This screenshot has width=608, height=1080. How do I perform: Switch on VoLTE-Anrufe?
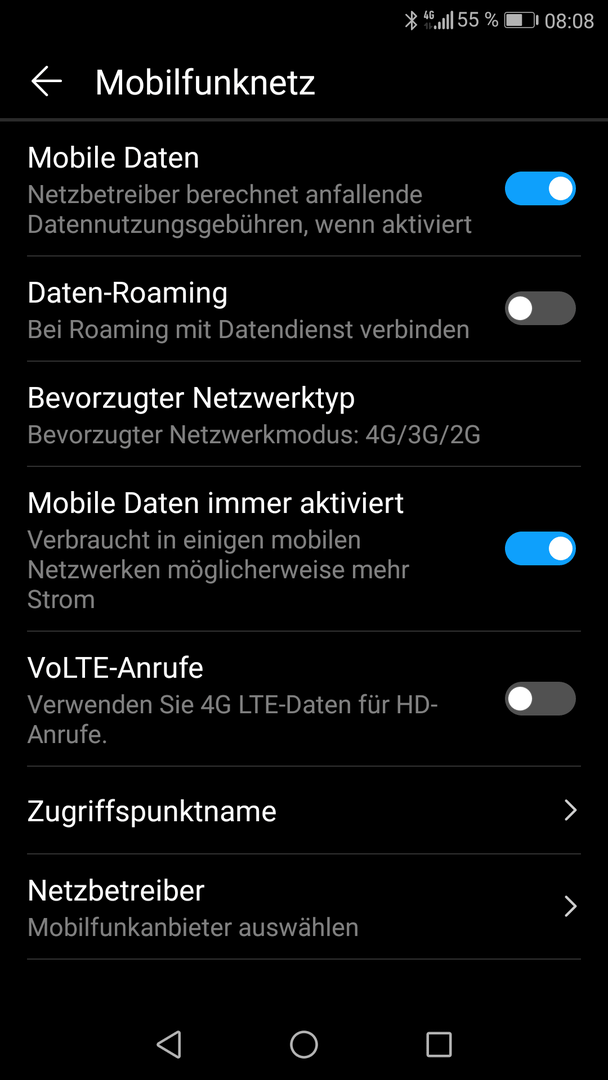point(540,698)
